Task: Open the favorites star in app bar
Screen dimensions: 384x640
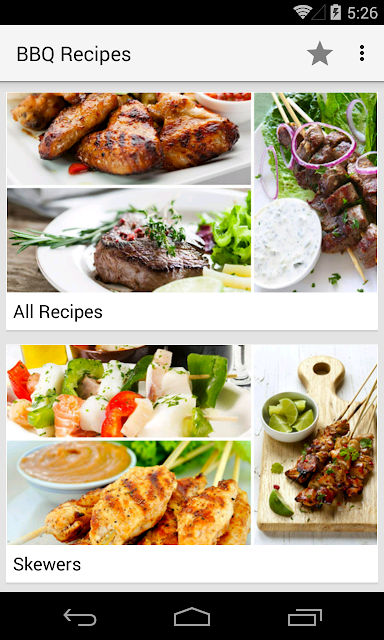Action: 320,53
